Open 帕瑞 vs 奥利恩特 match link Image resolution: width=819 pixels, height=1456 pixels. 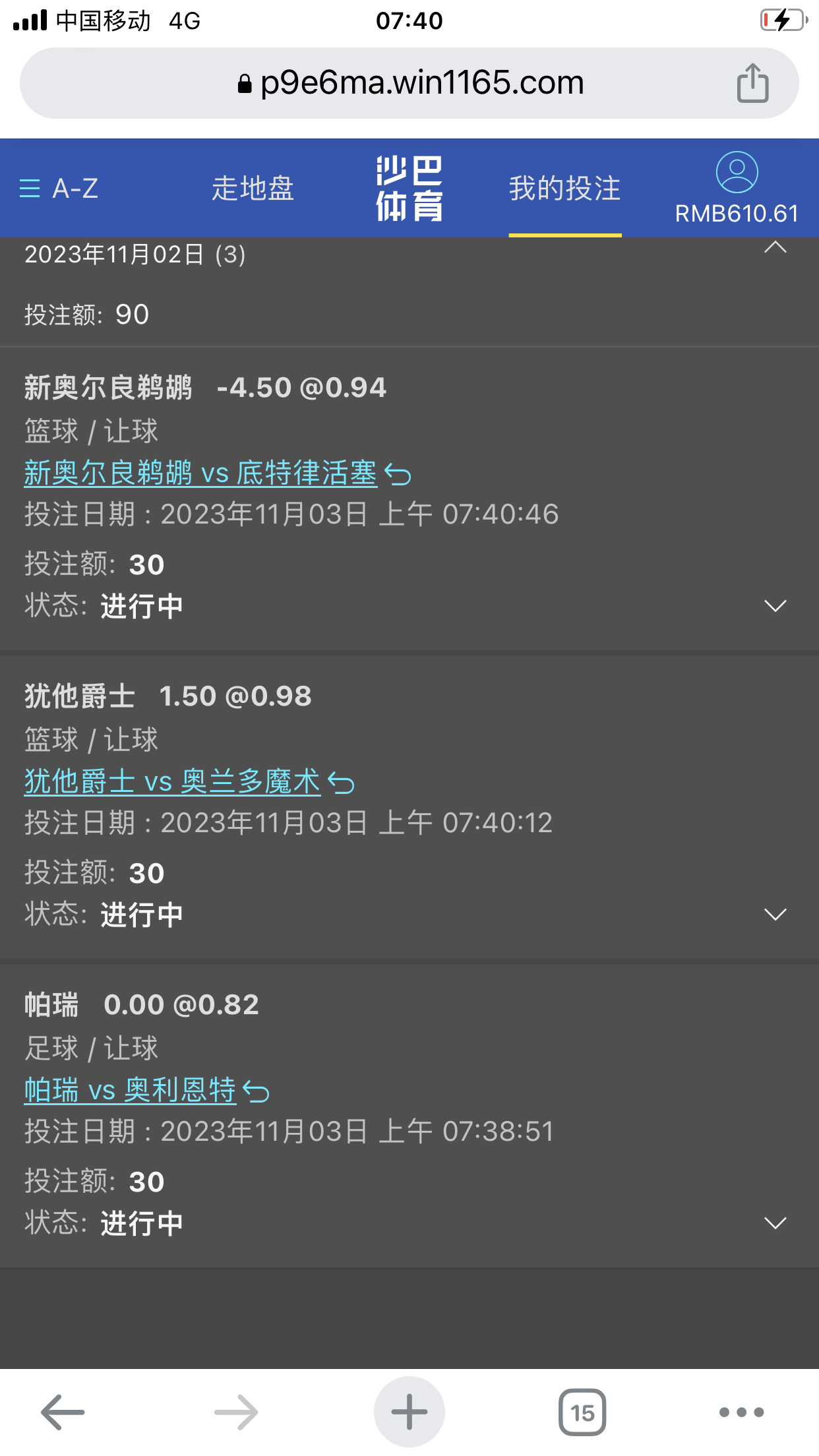point(130,1090)
